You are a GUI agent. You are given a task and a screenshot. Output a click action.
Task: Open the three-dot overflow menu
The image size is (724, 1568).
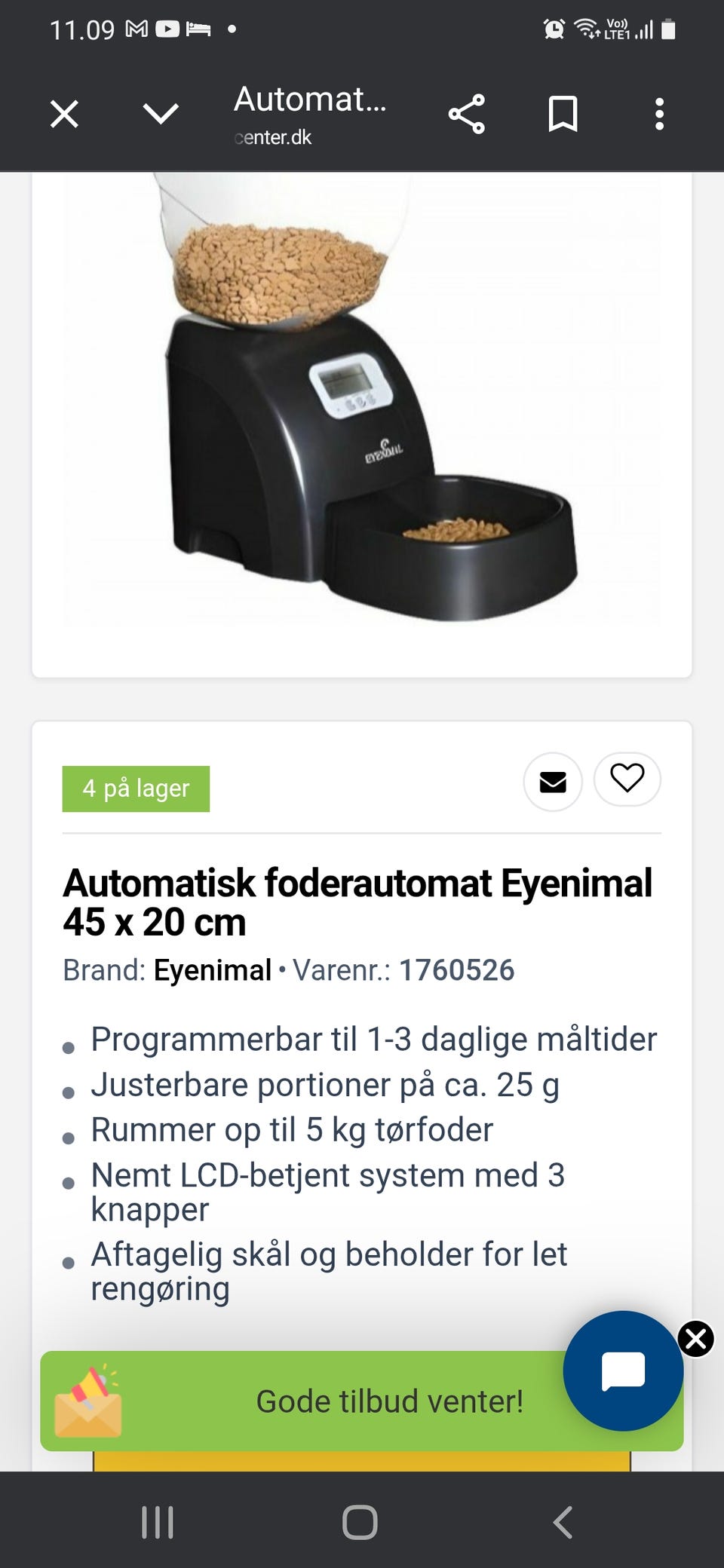click(x=659, y=115)
